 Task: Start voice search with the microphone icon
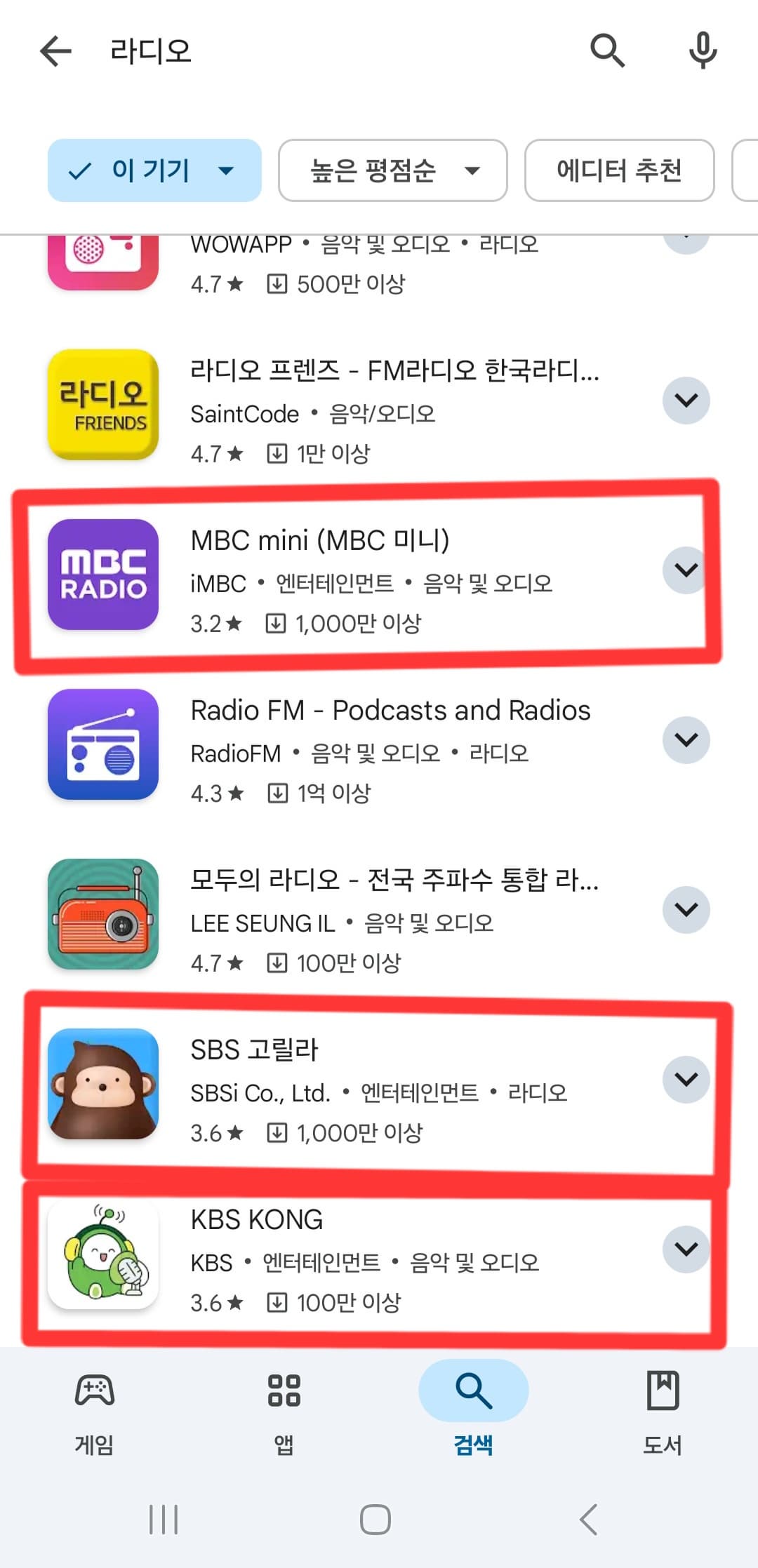pyautogui.click(x=702, y=51)
